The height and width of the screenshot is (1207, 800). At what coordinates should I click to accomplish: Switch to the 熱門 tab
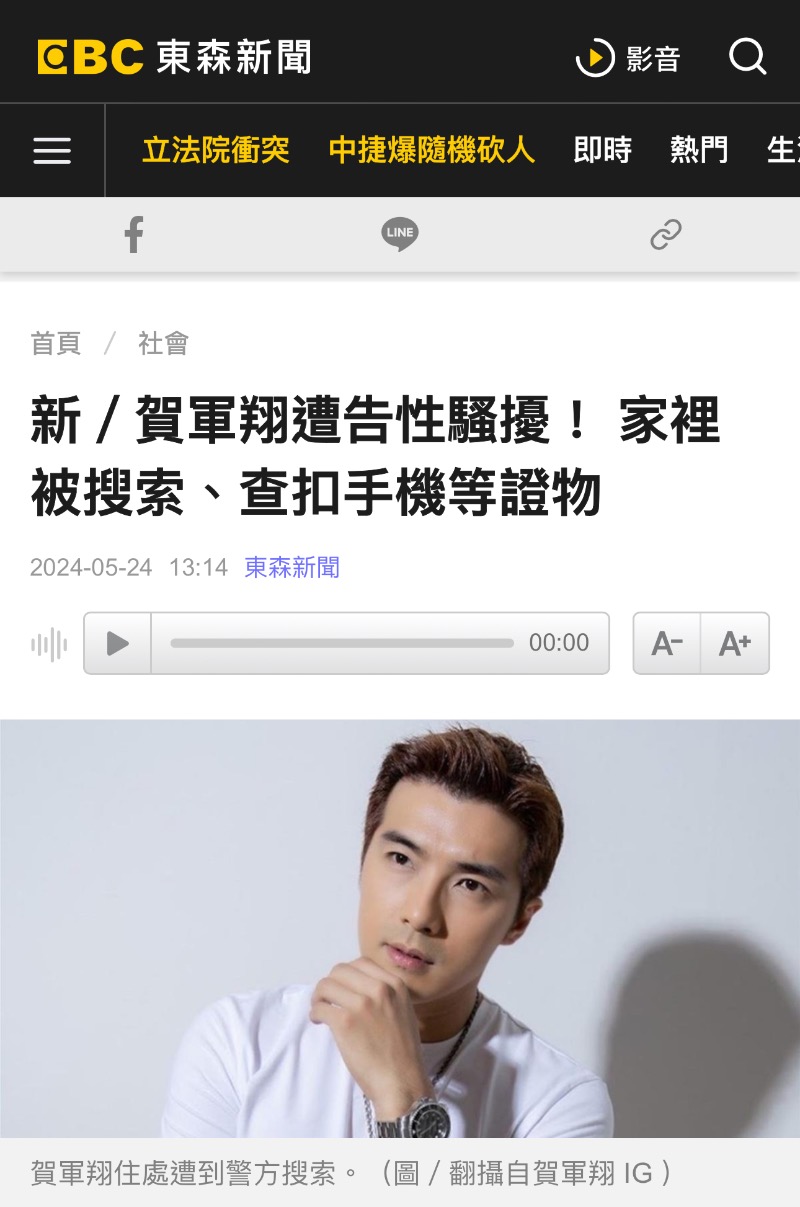(699, 150)
